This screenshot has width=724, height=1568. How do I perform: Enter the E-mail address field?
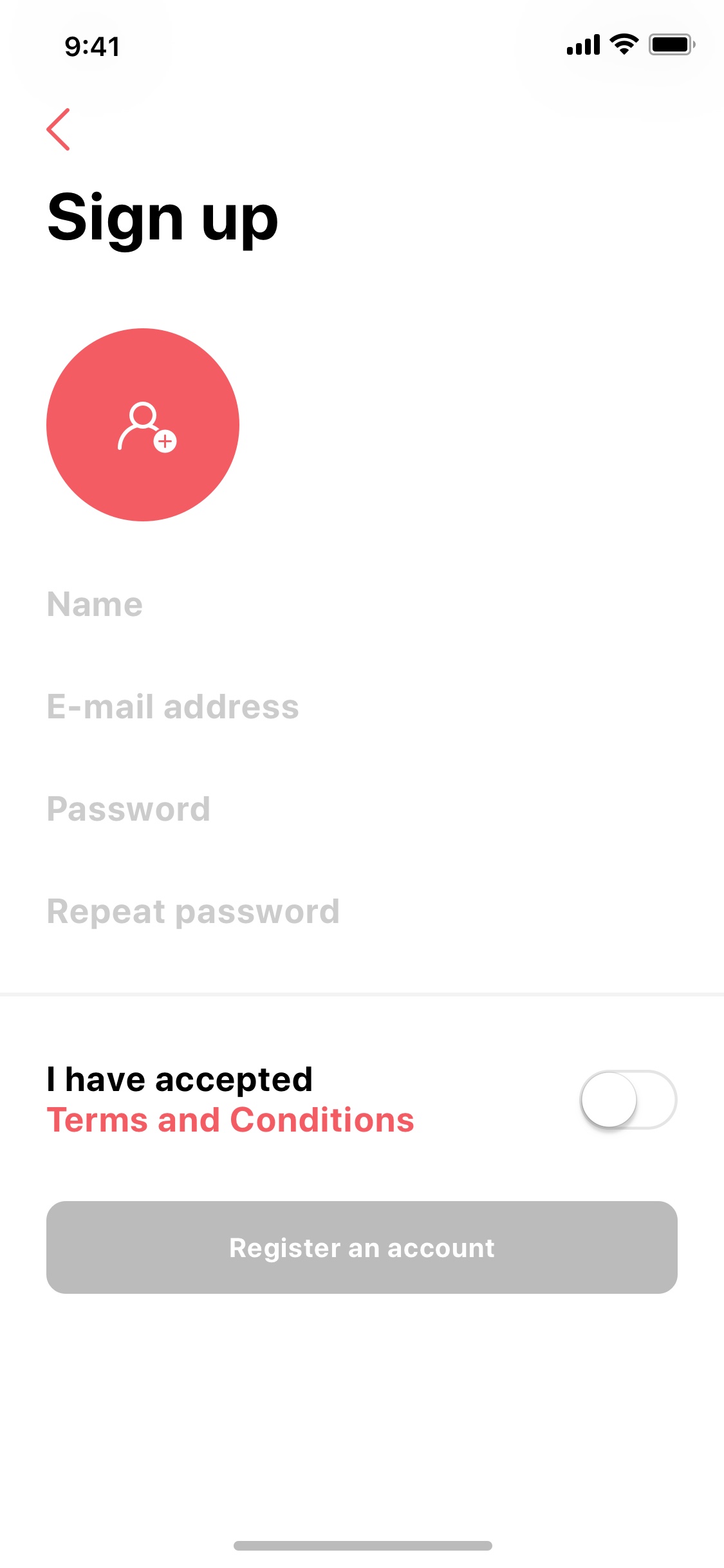click(362, 707)
